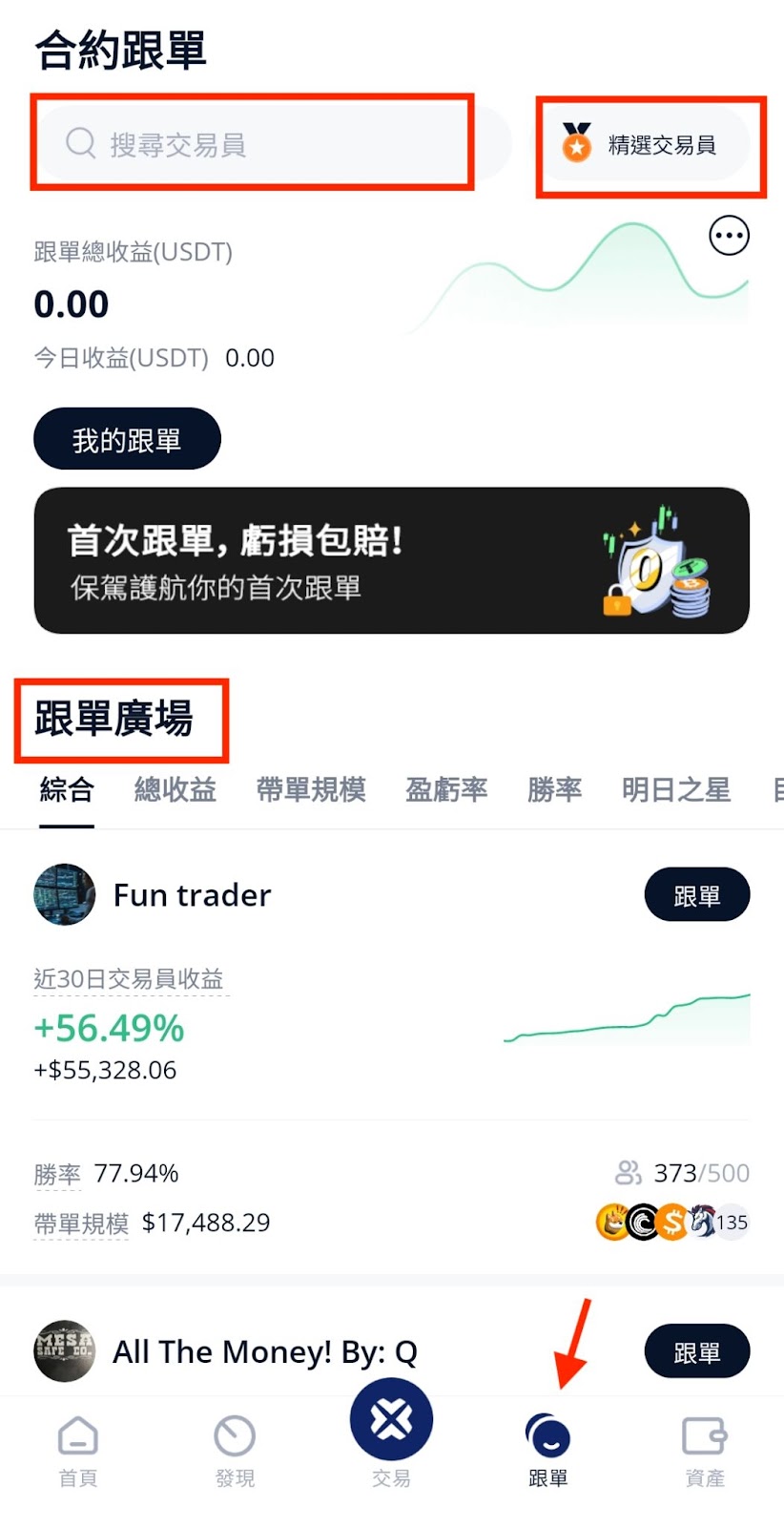Open the 發現 discover tab
The height and width of the screenshot is (1527, 784).
tap(235, 1451)
